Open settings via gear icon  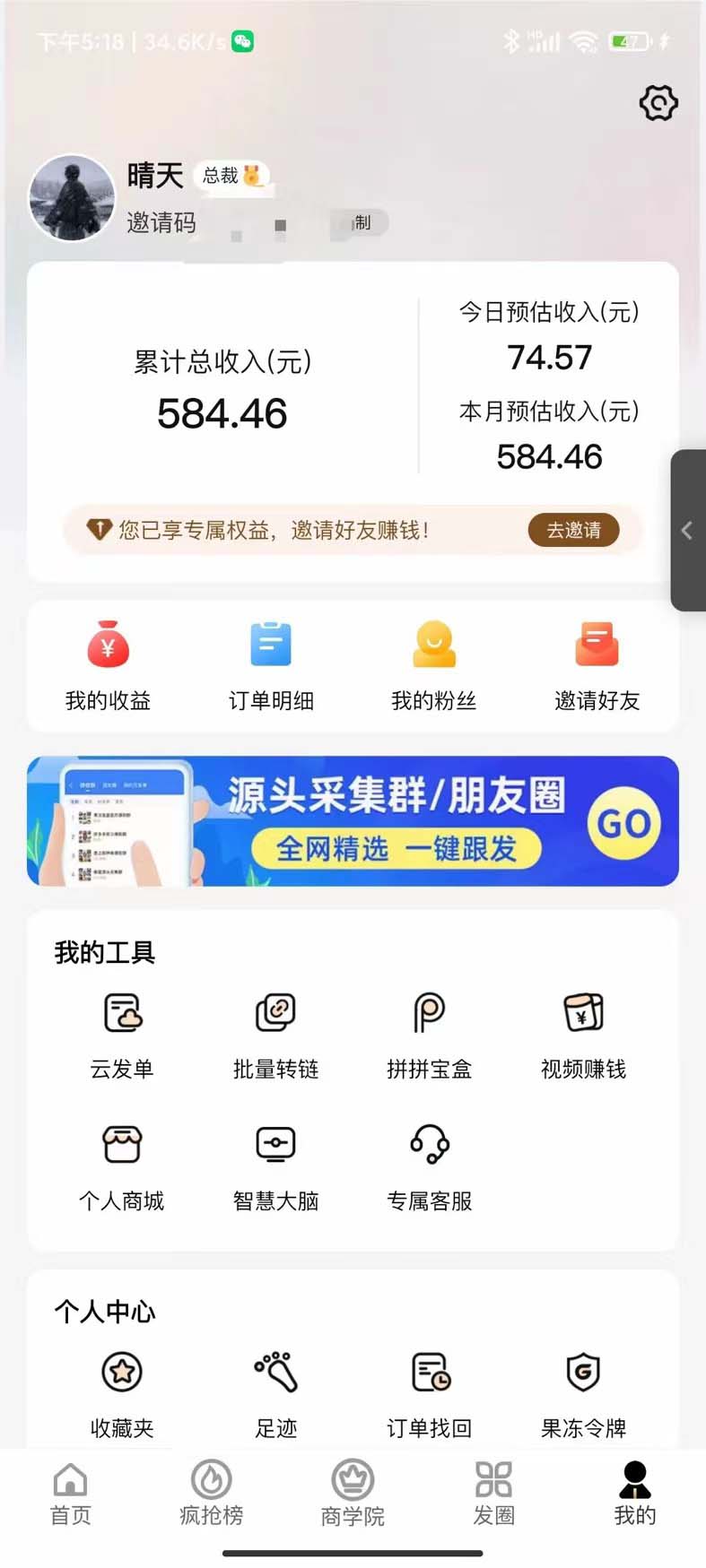(x=658, y=103)
